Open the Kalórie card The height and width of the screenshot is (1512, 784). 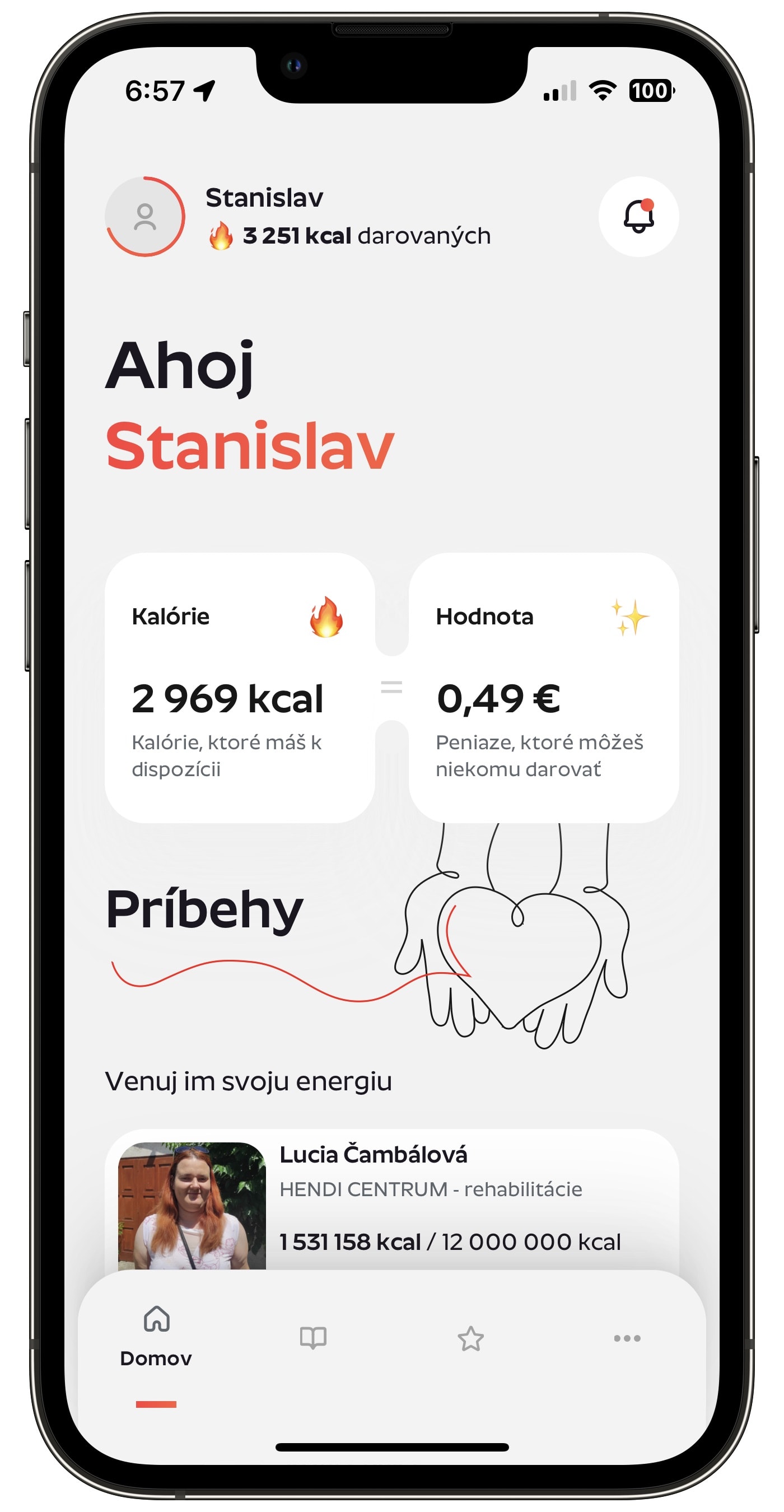(x=240, y=687)
